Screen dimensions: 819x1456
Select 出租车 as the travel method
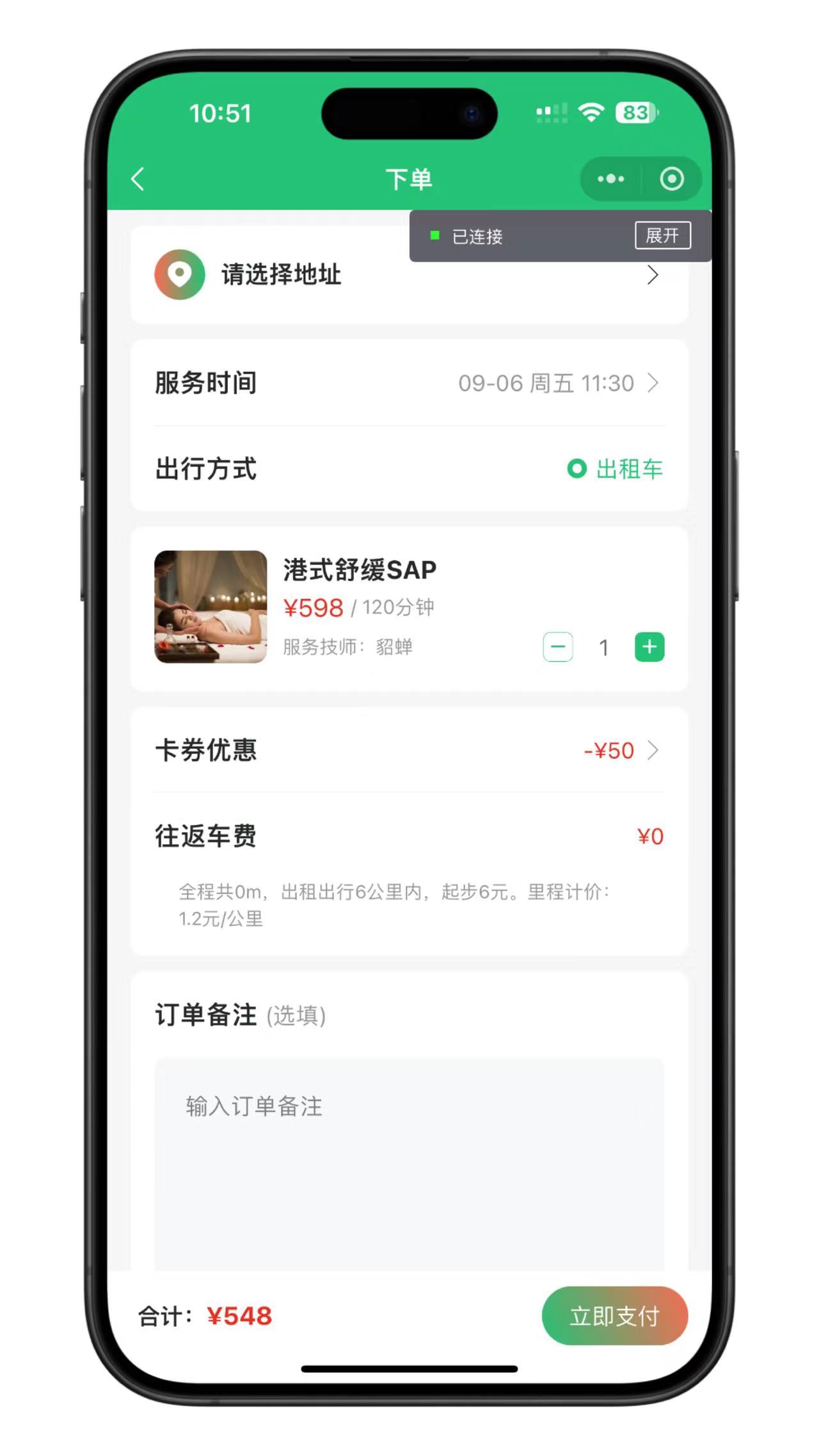(x=615, y=469)
